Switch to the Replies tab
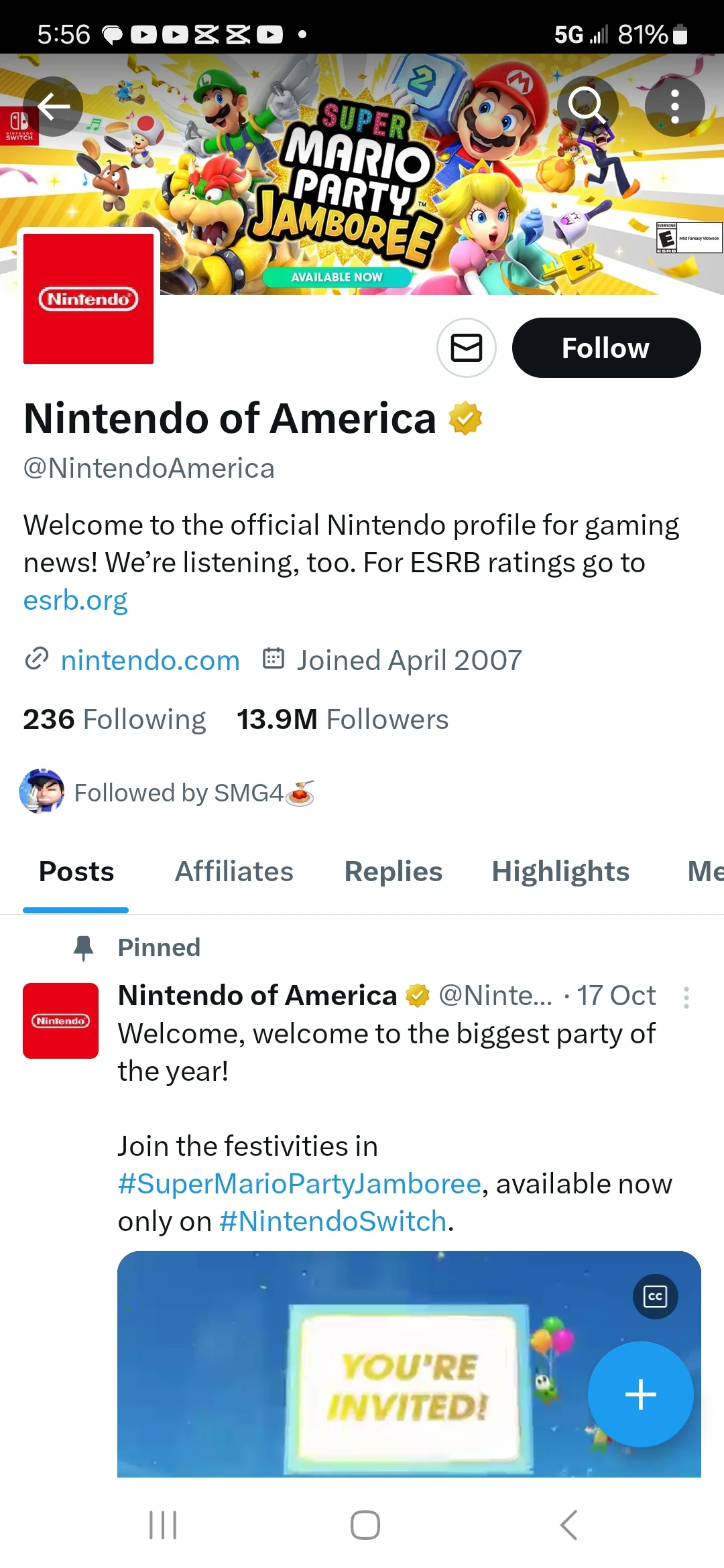The image size is (724, 1568). 393,871
